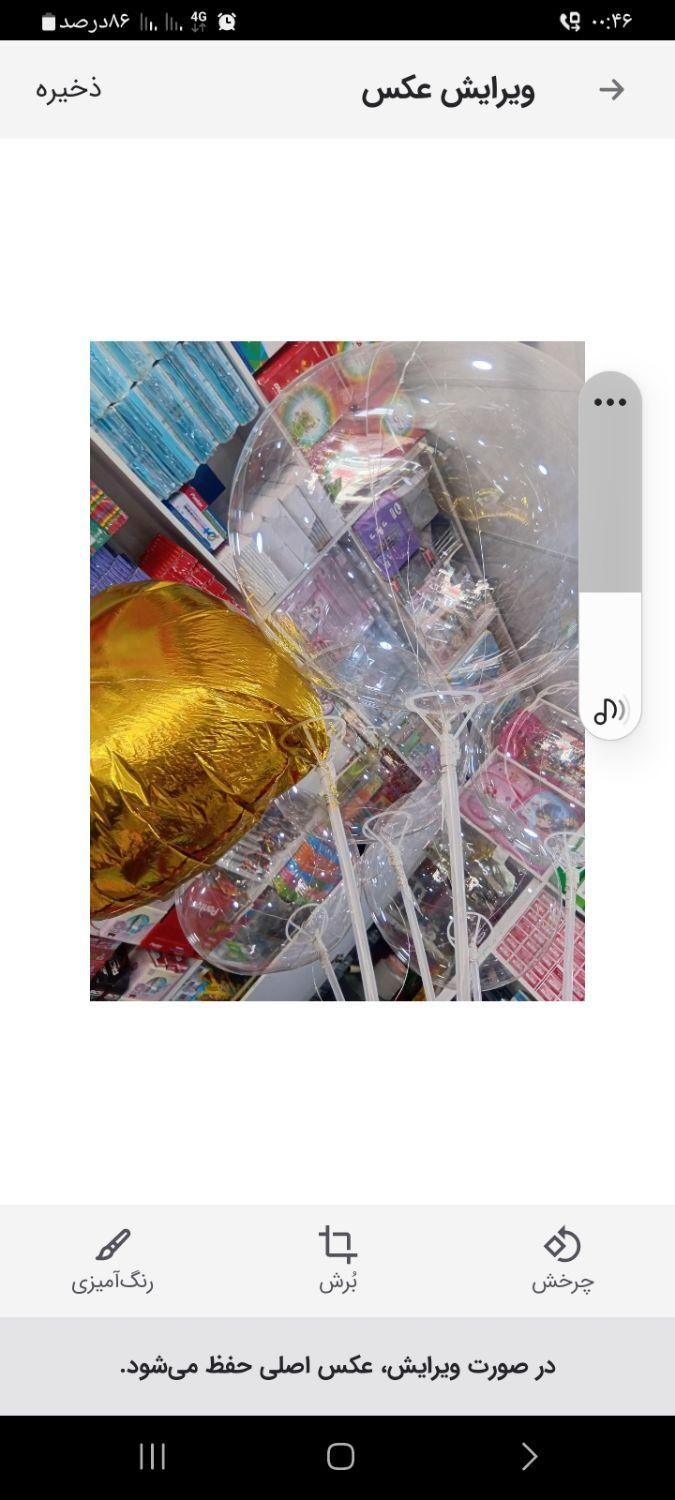Save the edited photo with ذخیره

click(x=68, y=88)
